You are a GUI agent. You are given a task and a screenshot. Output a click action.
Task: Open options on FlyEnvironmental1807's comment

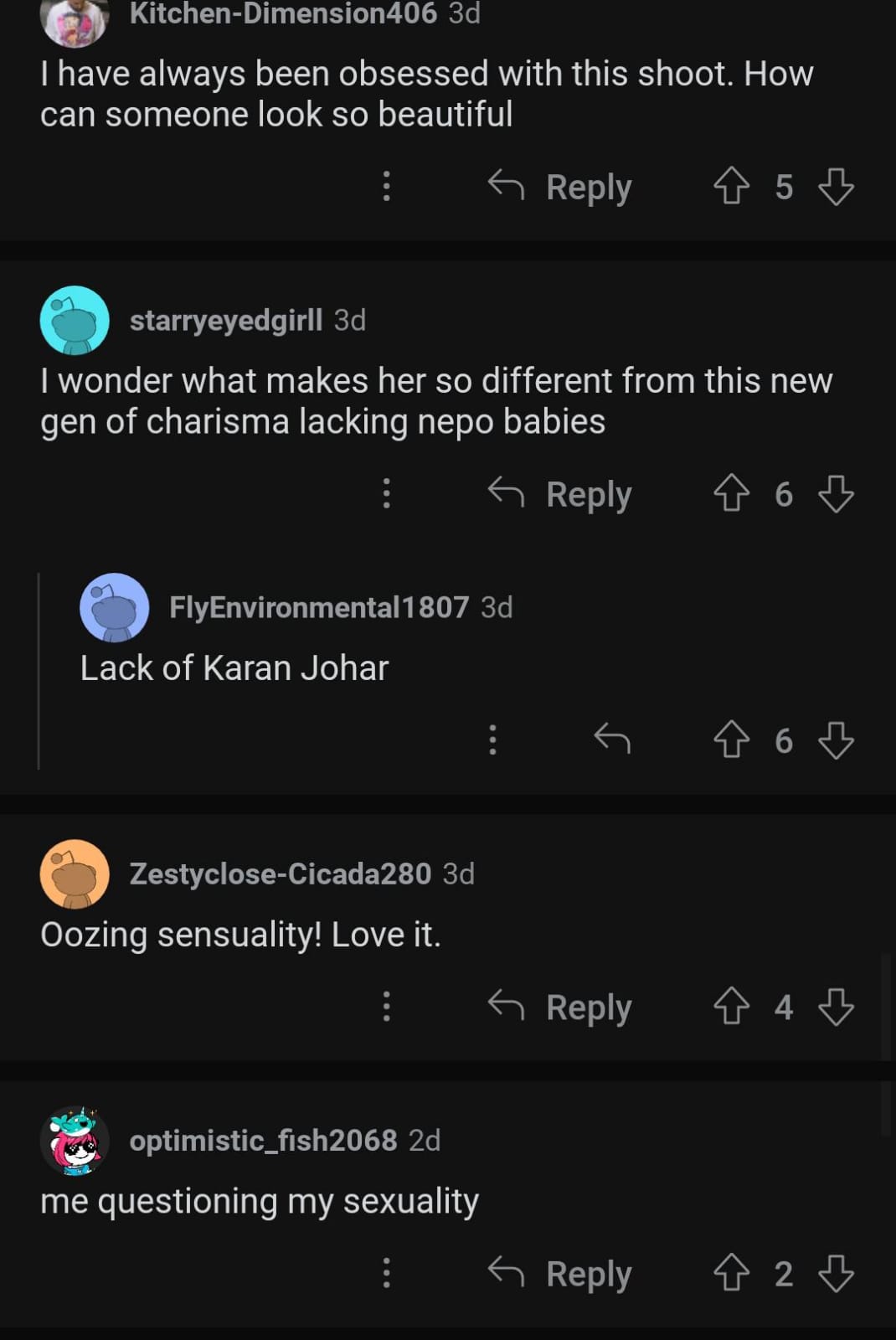(x=492, y=740)
